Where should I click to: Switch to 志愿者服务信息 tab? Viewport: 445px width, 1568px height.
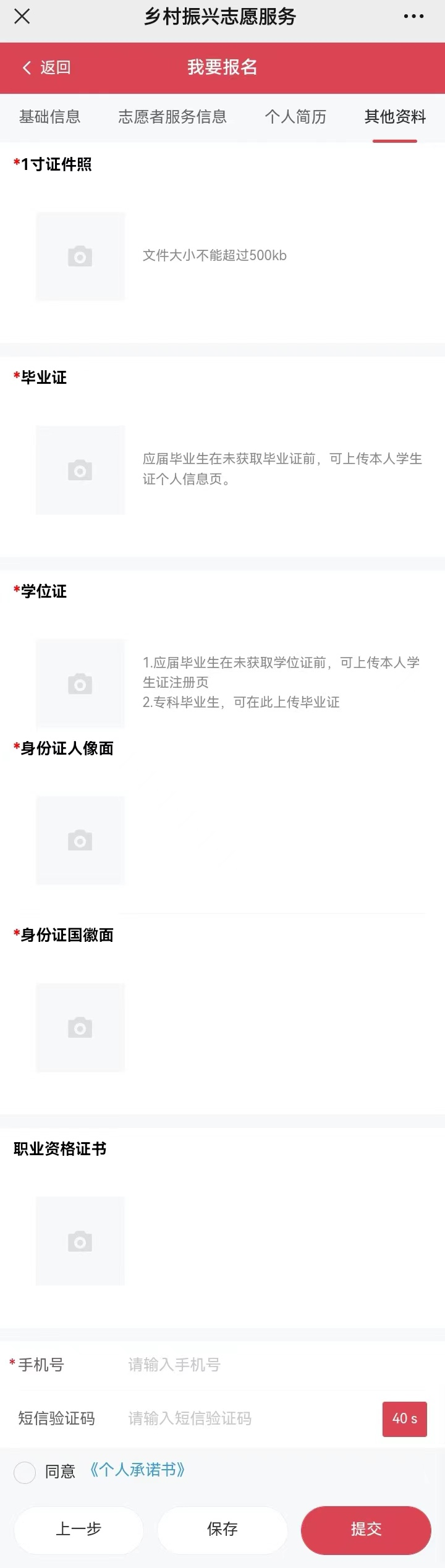pos(172,117)
